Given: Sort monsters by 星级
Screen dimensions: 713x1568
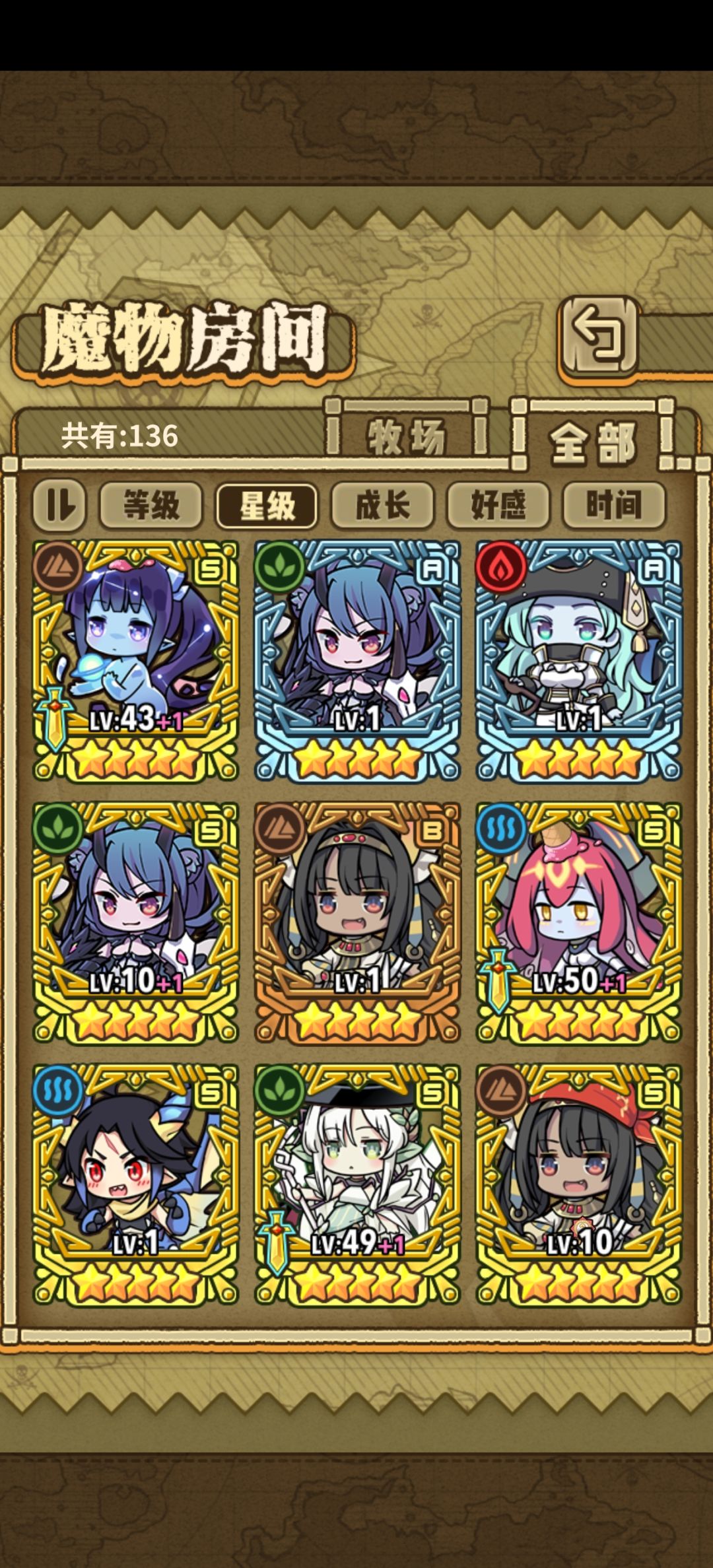Looking at the screenshot, I should click(x=267, y=506).
